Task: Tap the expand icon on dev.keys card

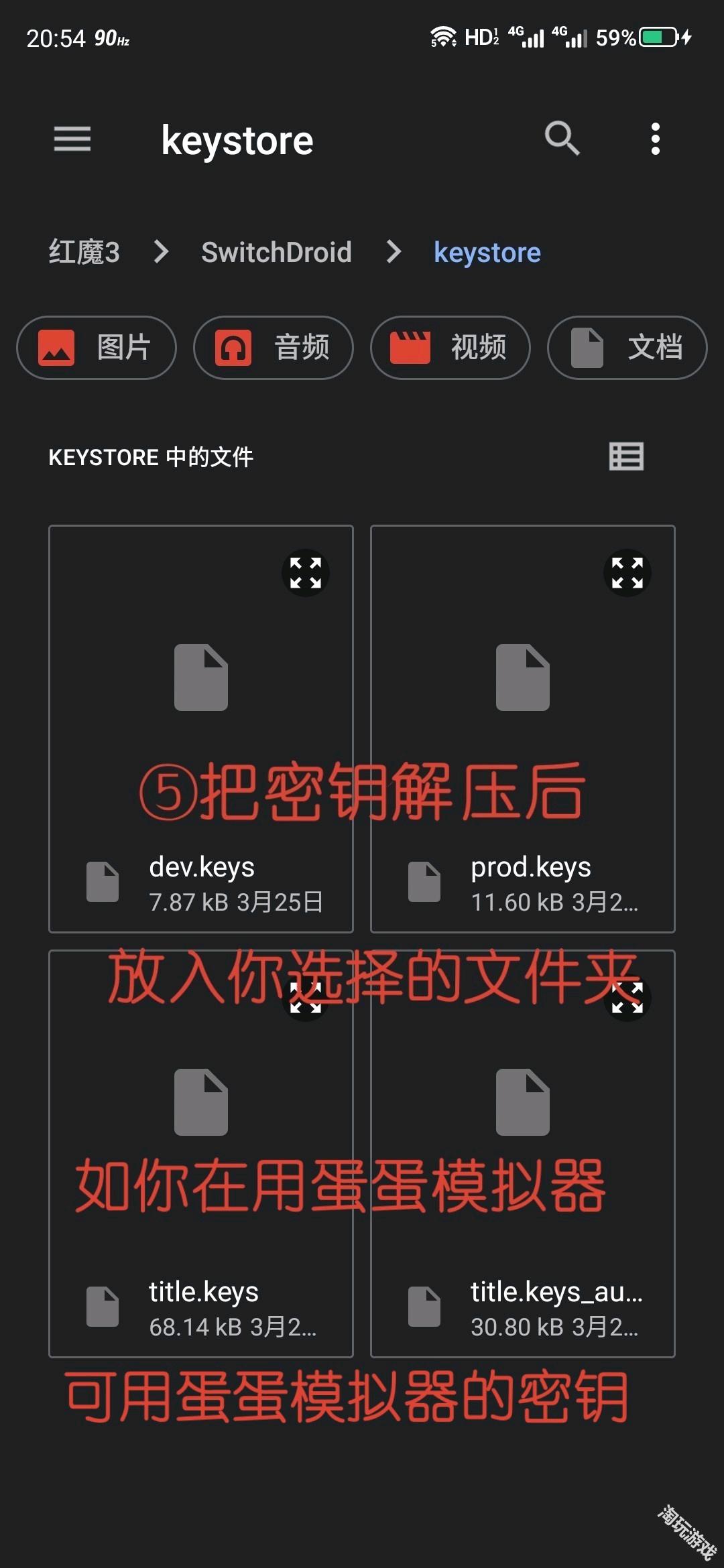Action: coord(306,573)
